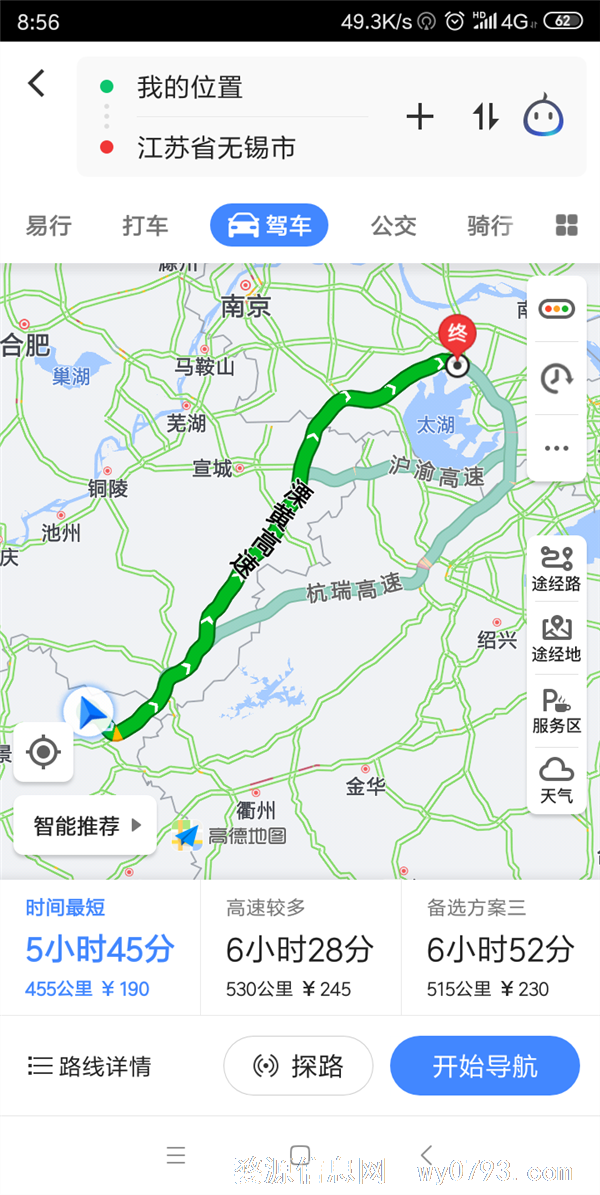Select the 公交 transit tab

[x=393, y=225]
